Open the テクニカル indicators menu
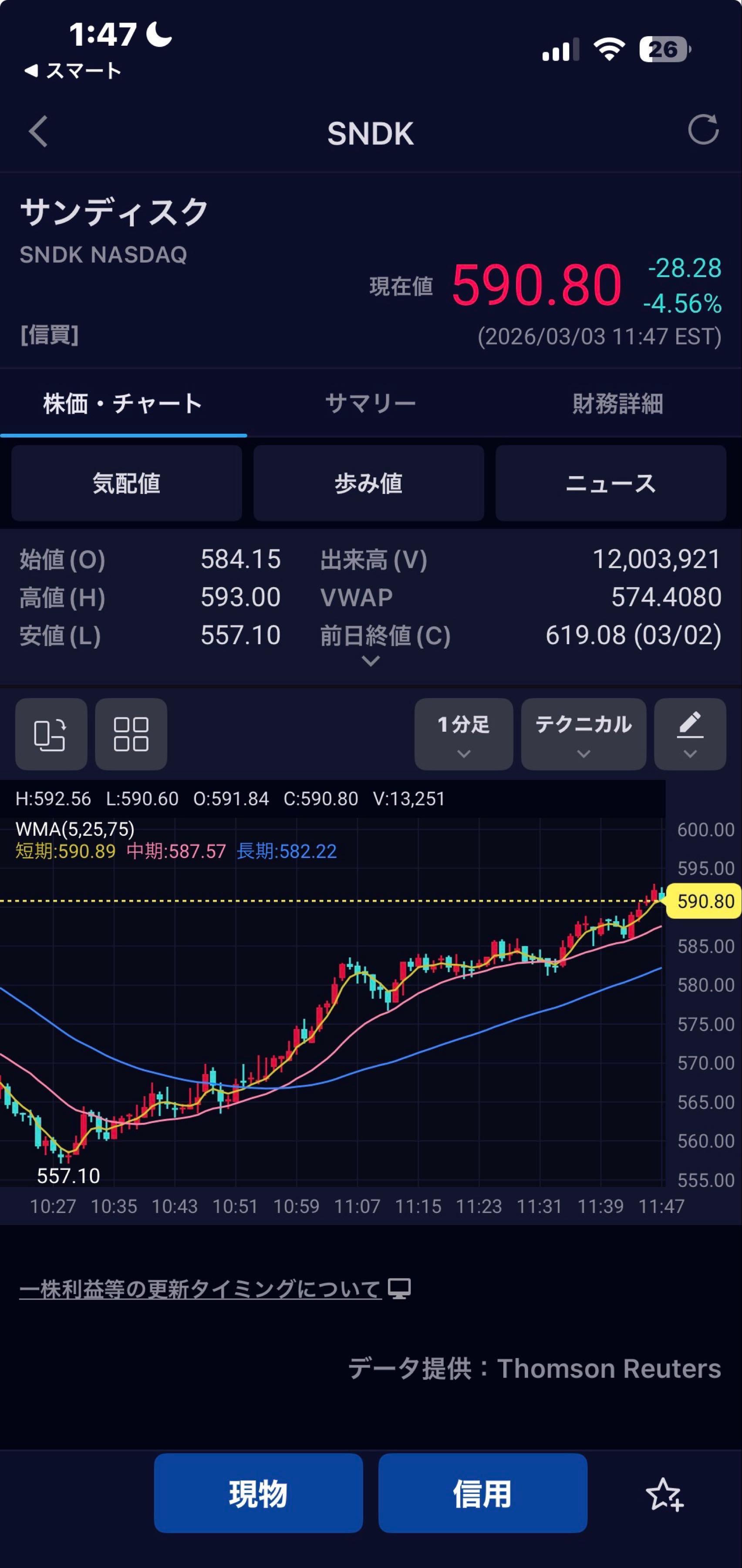This screenshot has width=742, height=1568. point(583,734)
